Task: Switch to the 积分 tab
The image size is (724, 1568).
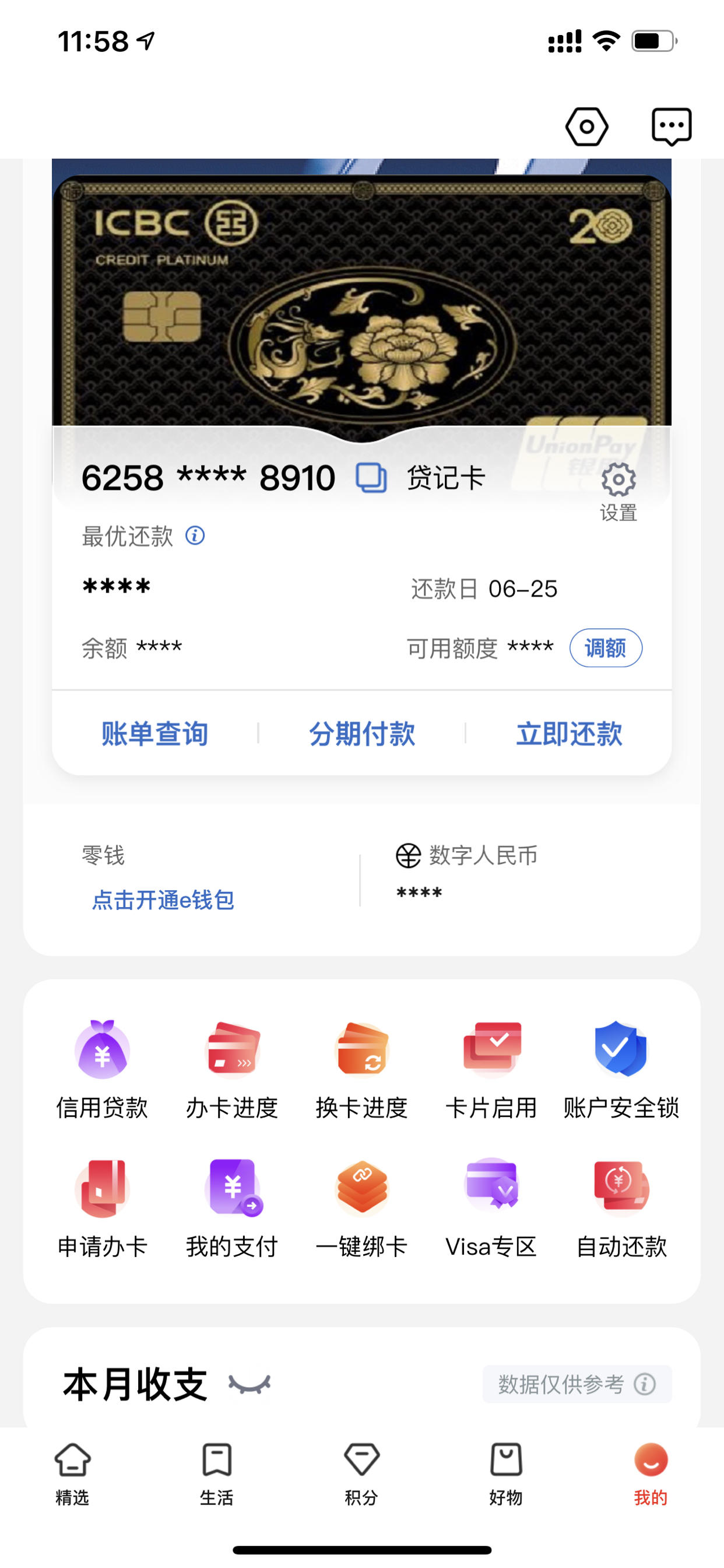Action: coord(361,1473)
